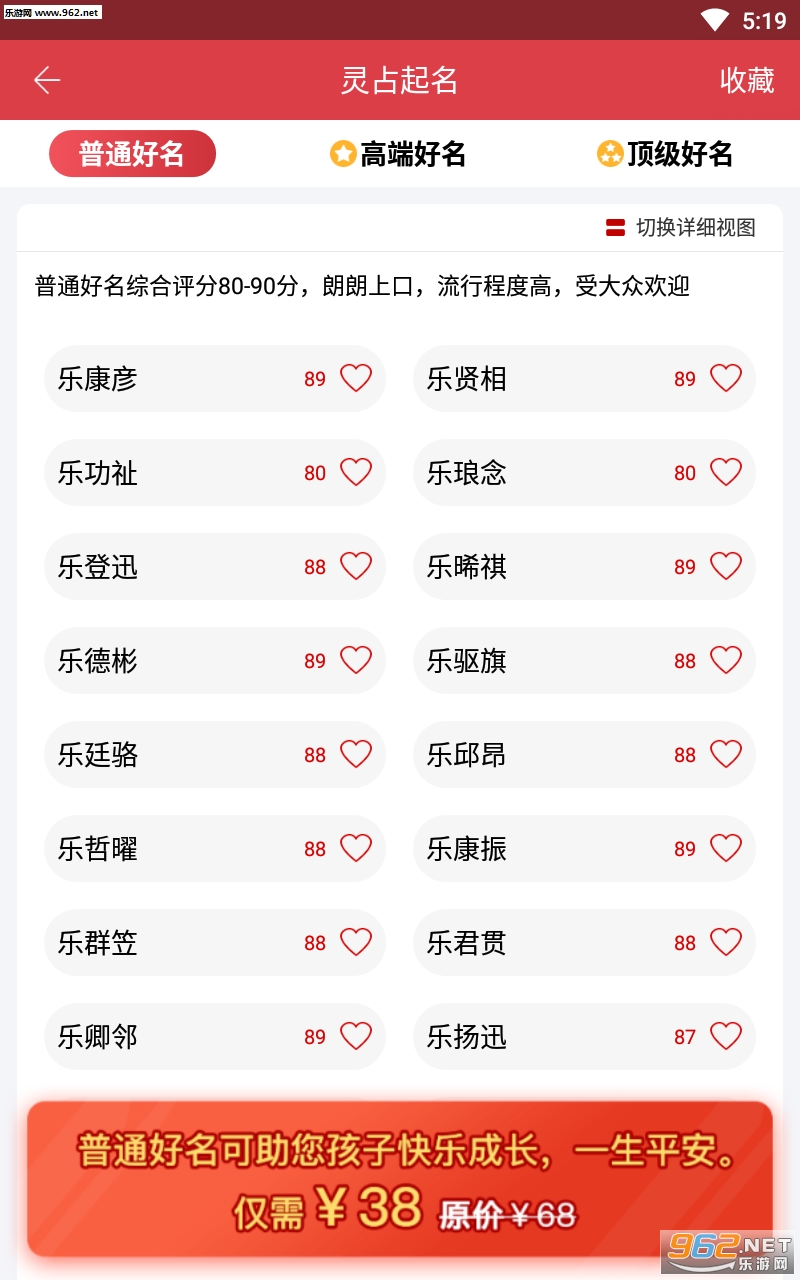
Task: Favorite the name 乐康彦
Action: point(356,378)
